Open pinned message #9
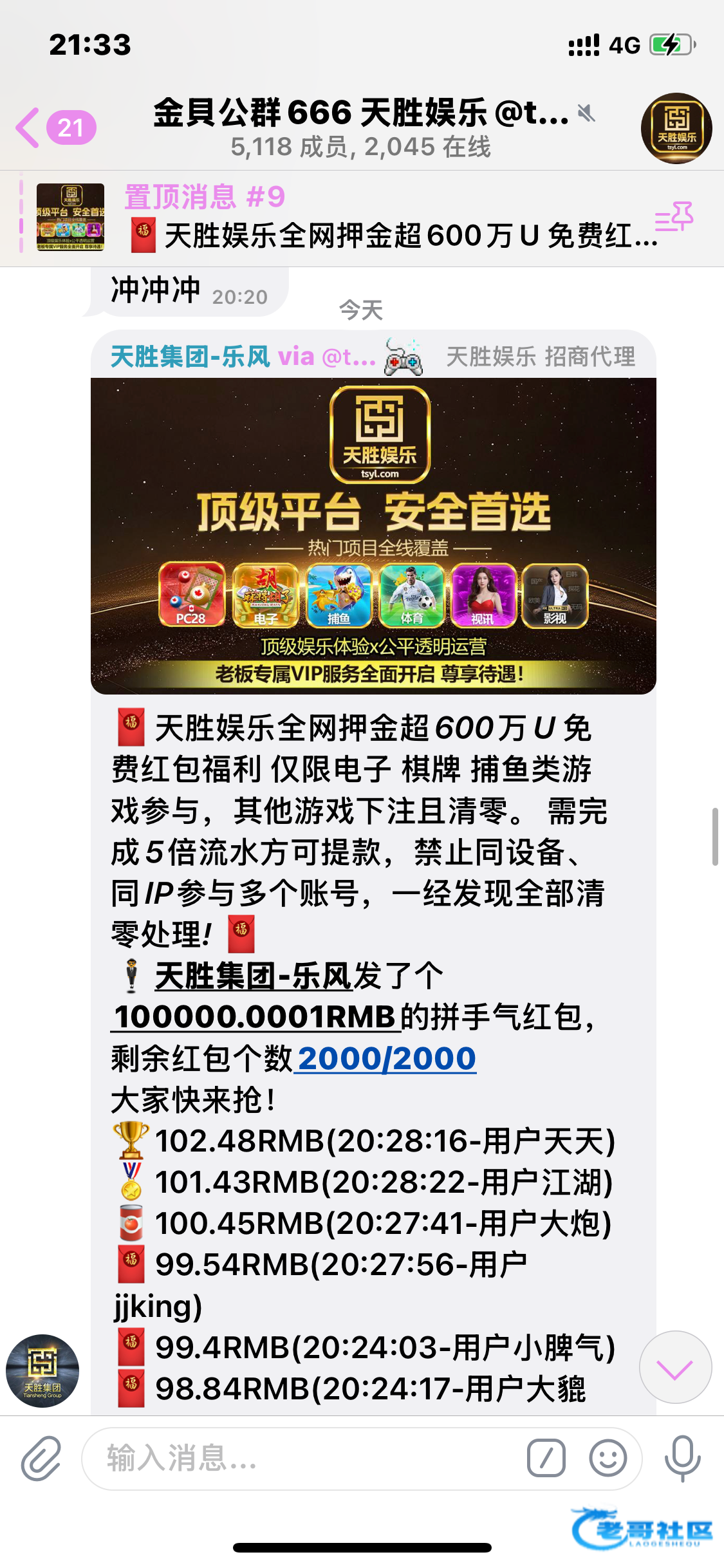724x1568 pixels. pos(386,218)
